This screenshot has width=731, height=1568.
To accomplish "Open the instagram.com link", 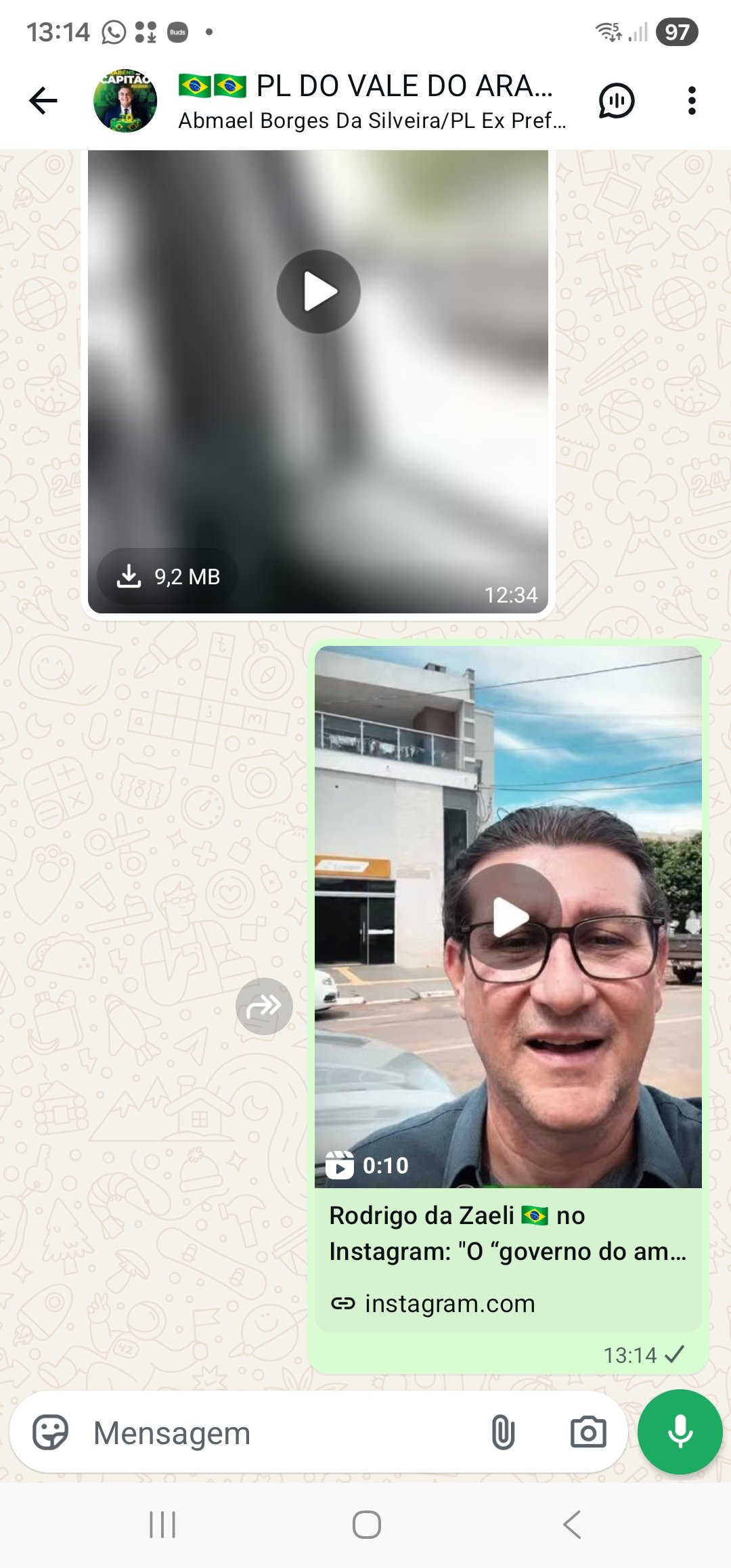I will tap(449, 1303).
